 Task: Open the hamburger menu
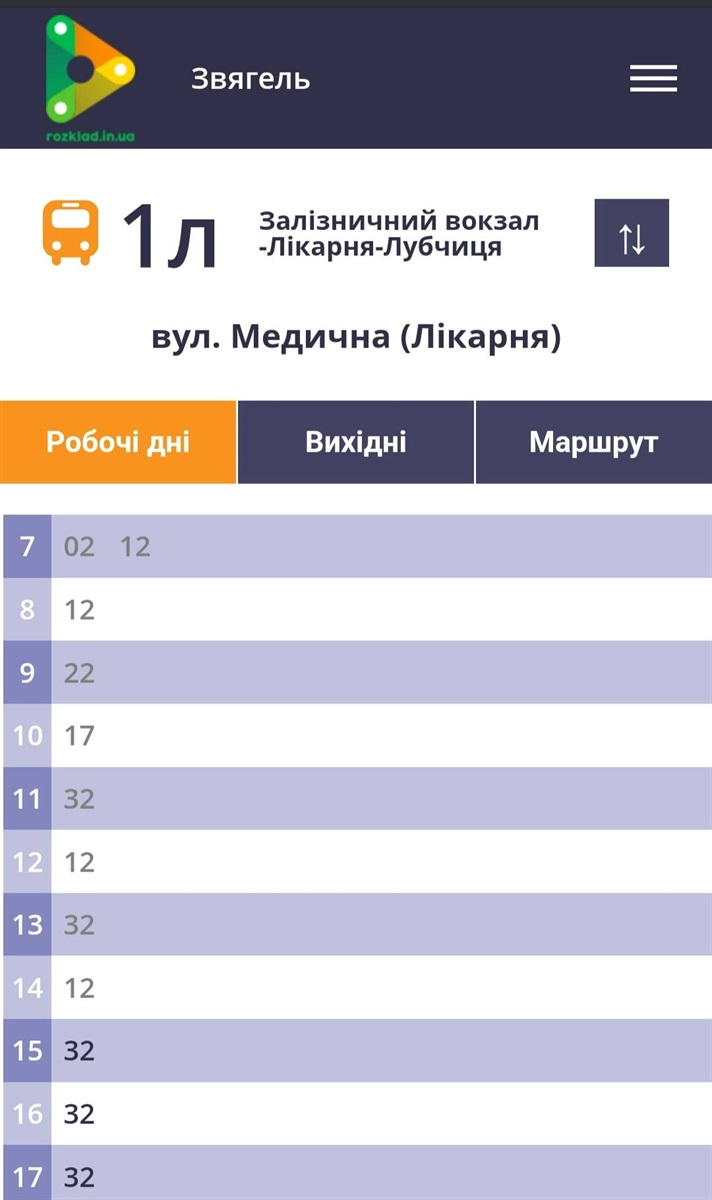pyautogui.click(x=653, y=78)
